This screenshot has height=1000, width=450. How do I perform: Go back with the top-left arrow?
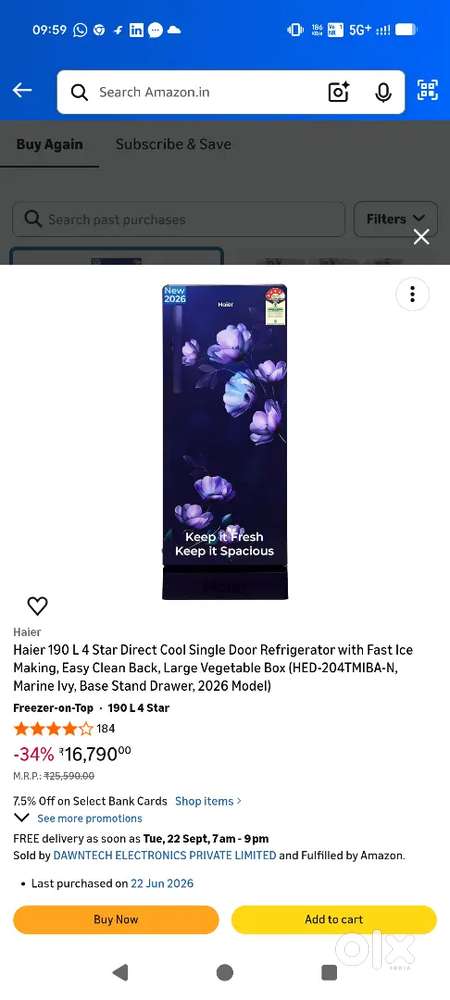point(22,91)
